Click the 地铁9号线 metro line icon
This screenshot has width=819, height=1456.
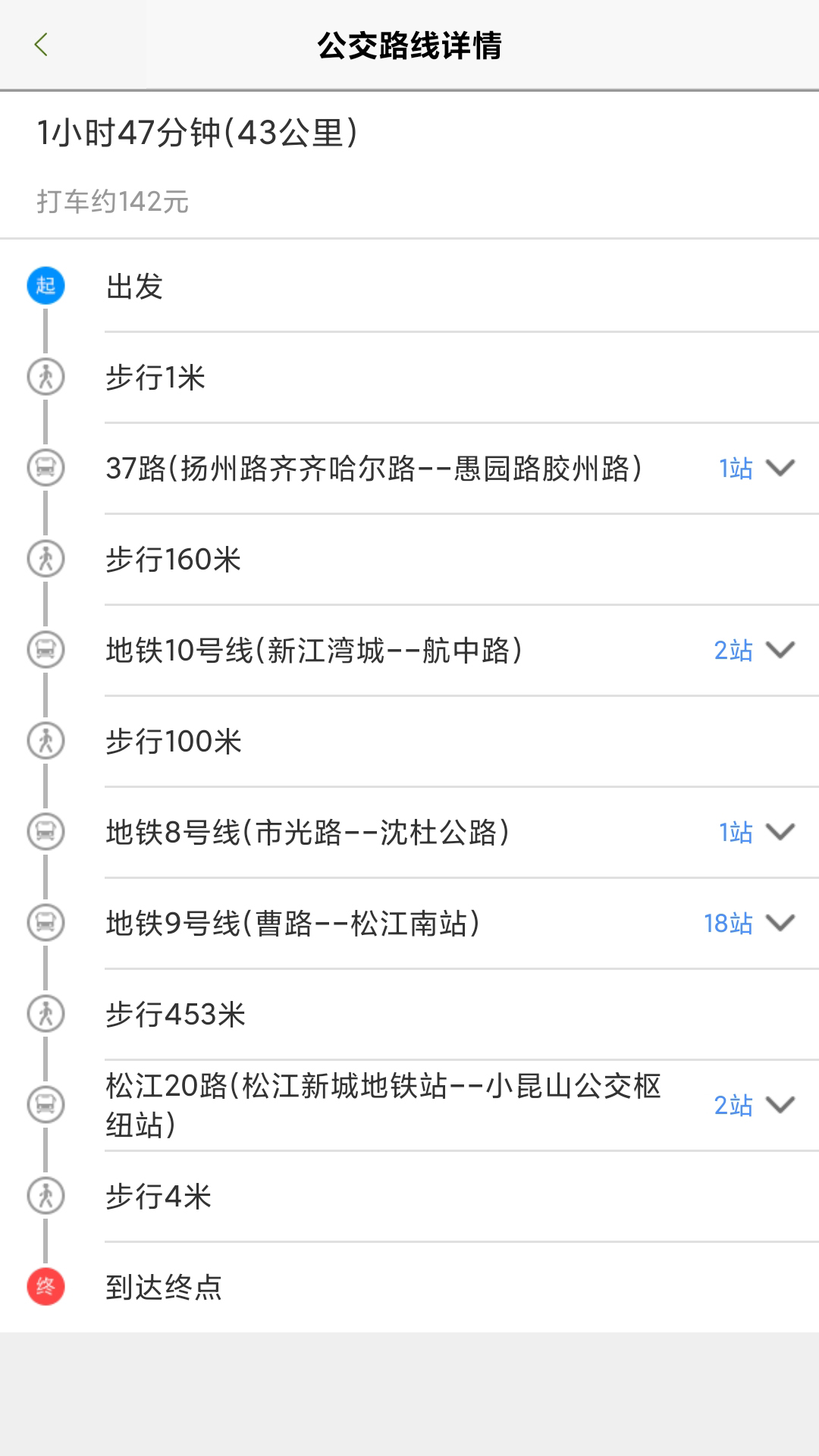46,924
